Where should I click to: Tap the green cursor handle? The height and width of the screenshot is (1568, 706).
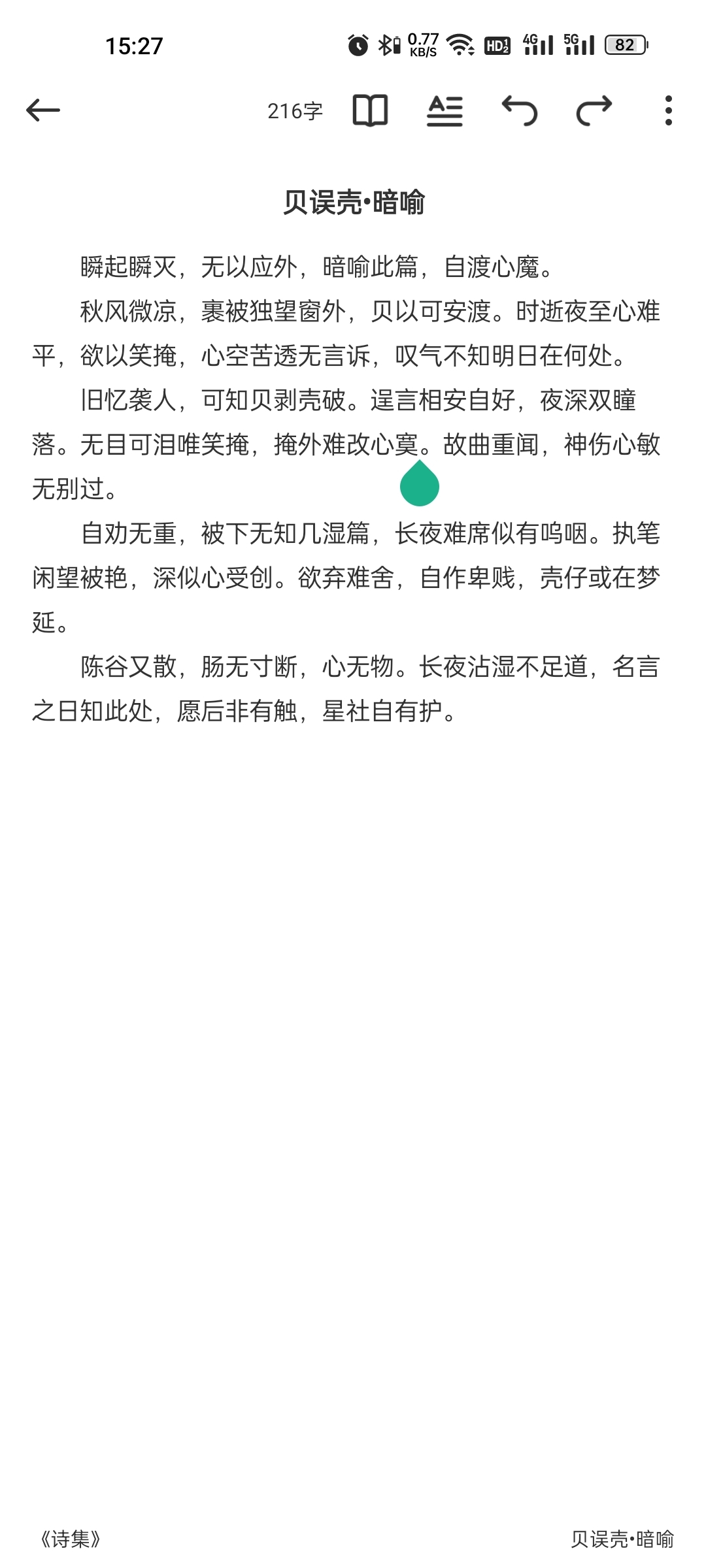pyautogui.click(x=420, y=483)
